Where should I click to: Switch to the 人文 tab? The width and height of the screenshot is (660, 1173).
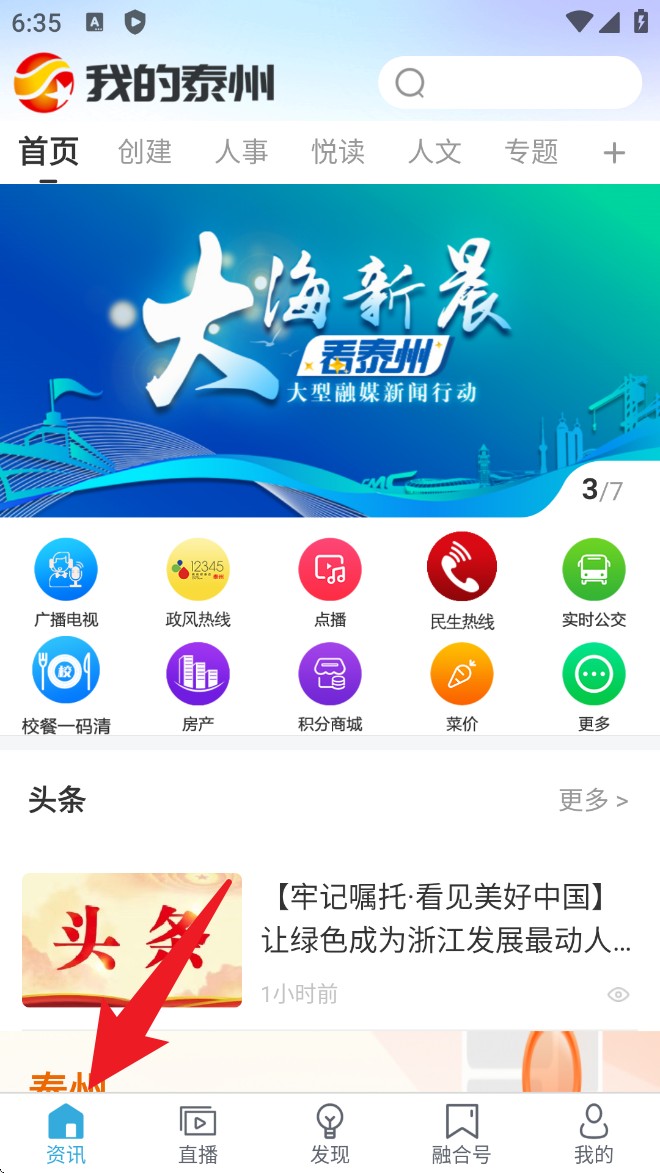pyautogui.click(x=435, y=152)
